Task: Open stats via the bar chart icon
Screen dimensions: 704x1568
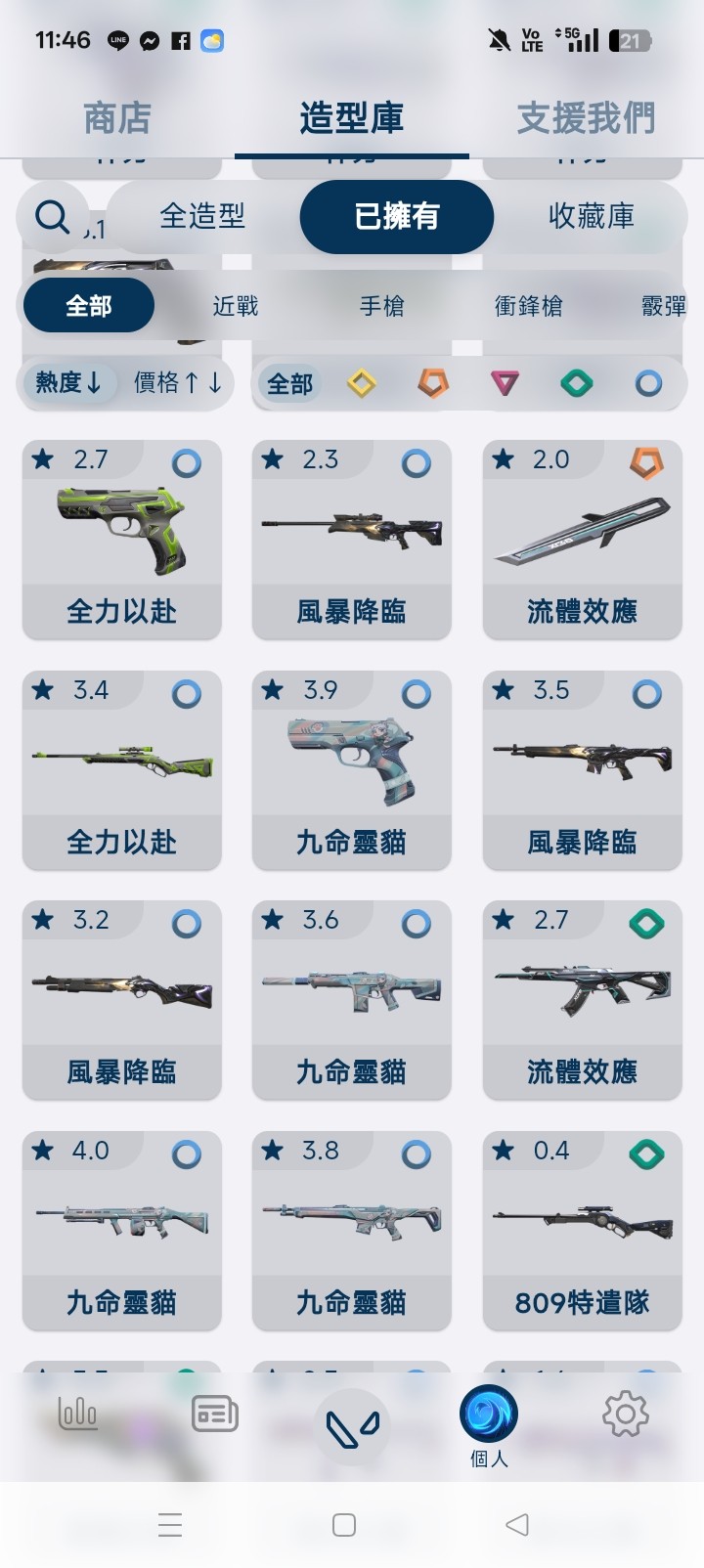Action: point(76,1414)
